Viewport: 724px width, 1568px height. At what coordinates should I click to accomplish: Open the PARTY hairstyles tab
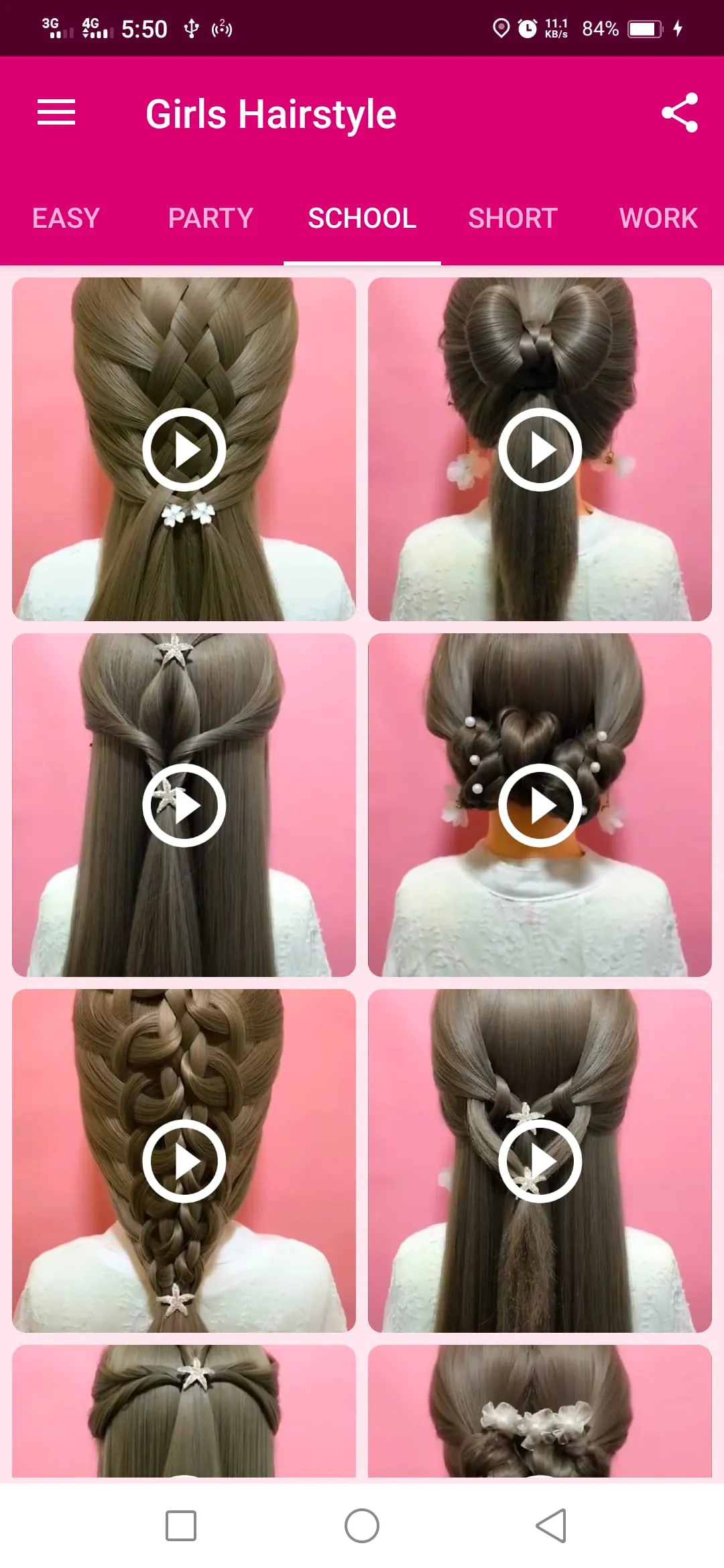(211, 218)
